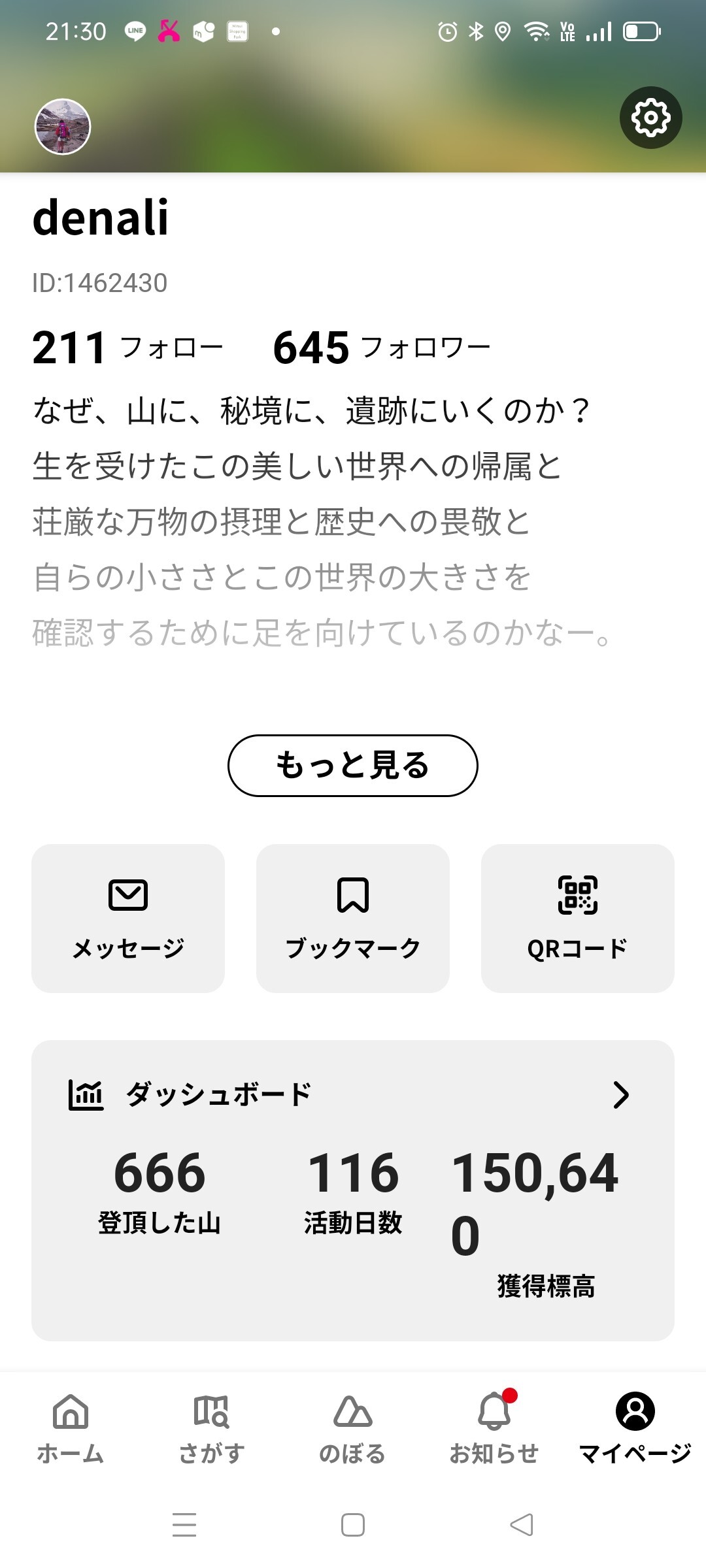The height and width of the screenshot is (1568, 706).
Task: View the 645 フォロワー list
Action: point(379,346)
